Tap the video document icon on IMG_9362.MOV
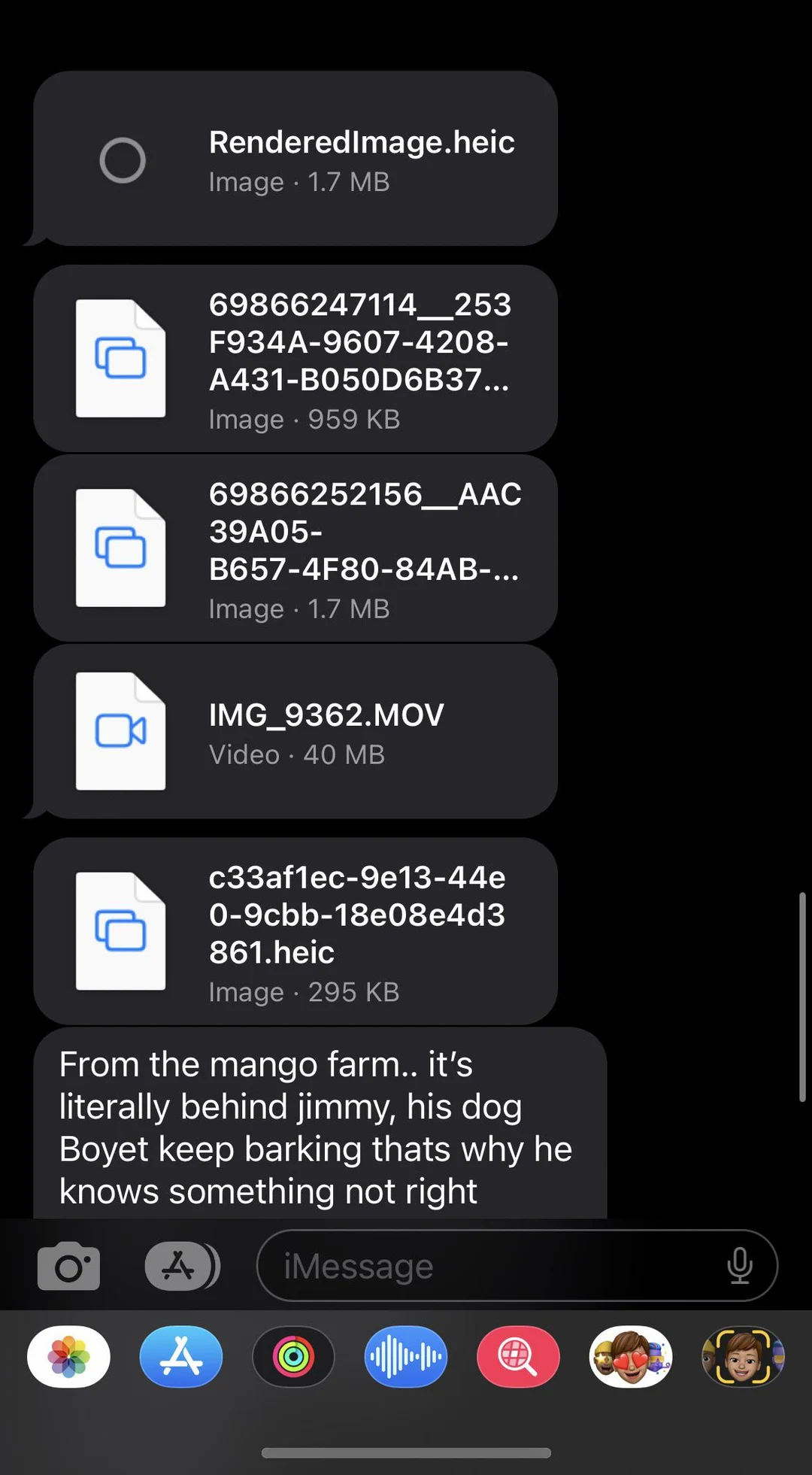The width and height of the screenshot is (812, 1475). point(120,732)
